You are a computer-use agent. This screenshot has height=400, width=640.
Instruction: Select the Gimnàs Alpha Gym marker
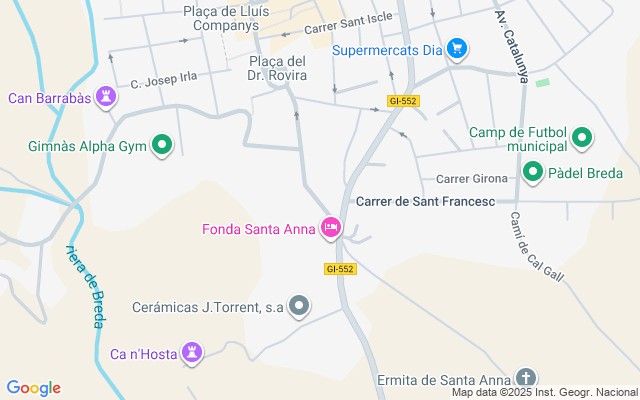162,148
